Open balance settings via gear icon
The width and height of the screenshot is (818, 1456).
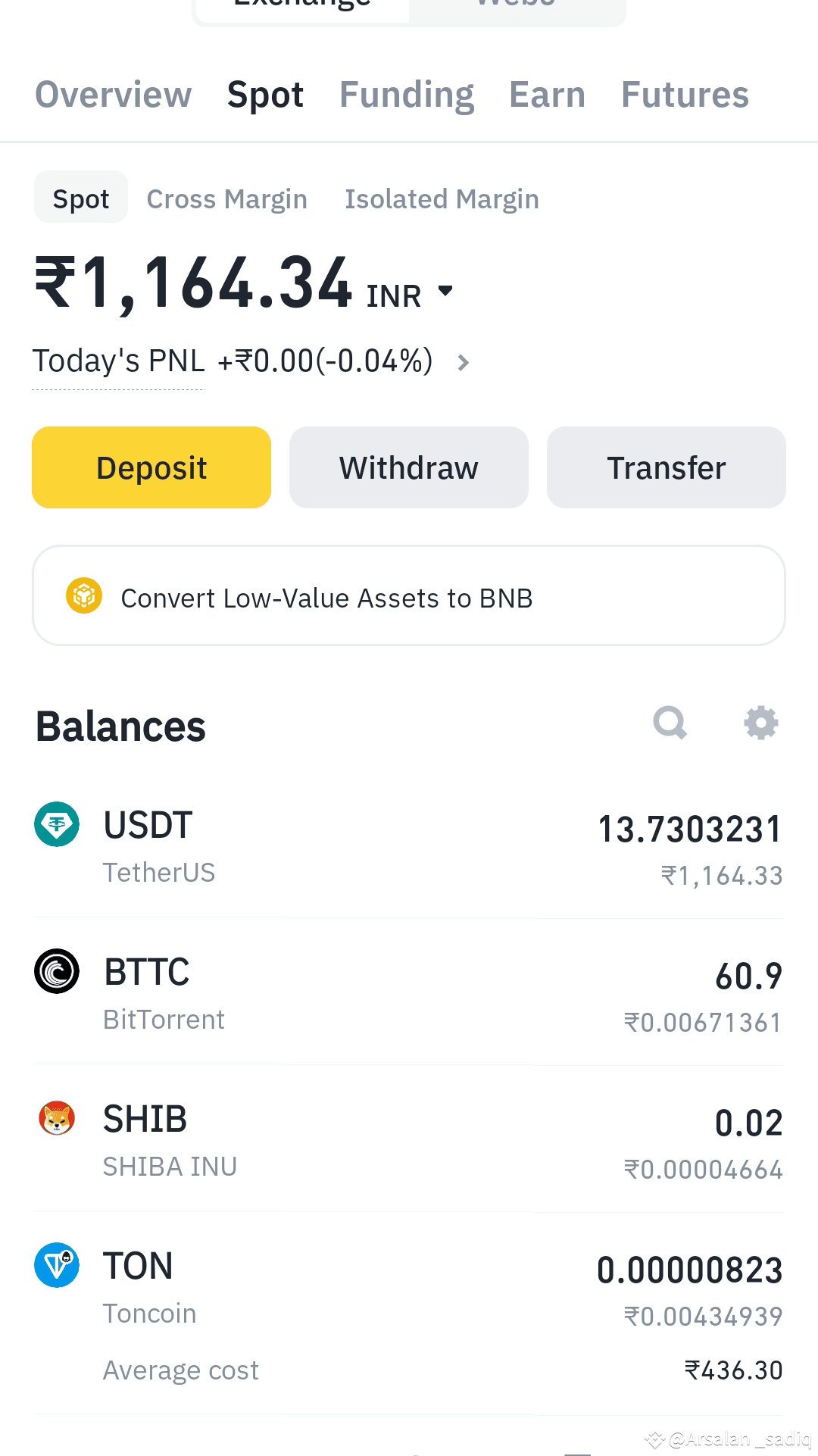760,723
